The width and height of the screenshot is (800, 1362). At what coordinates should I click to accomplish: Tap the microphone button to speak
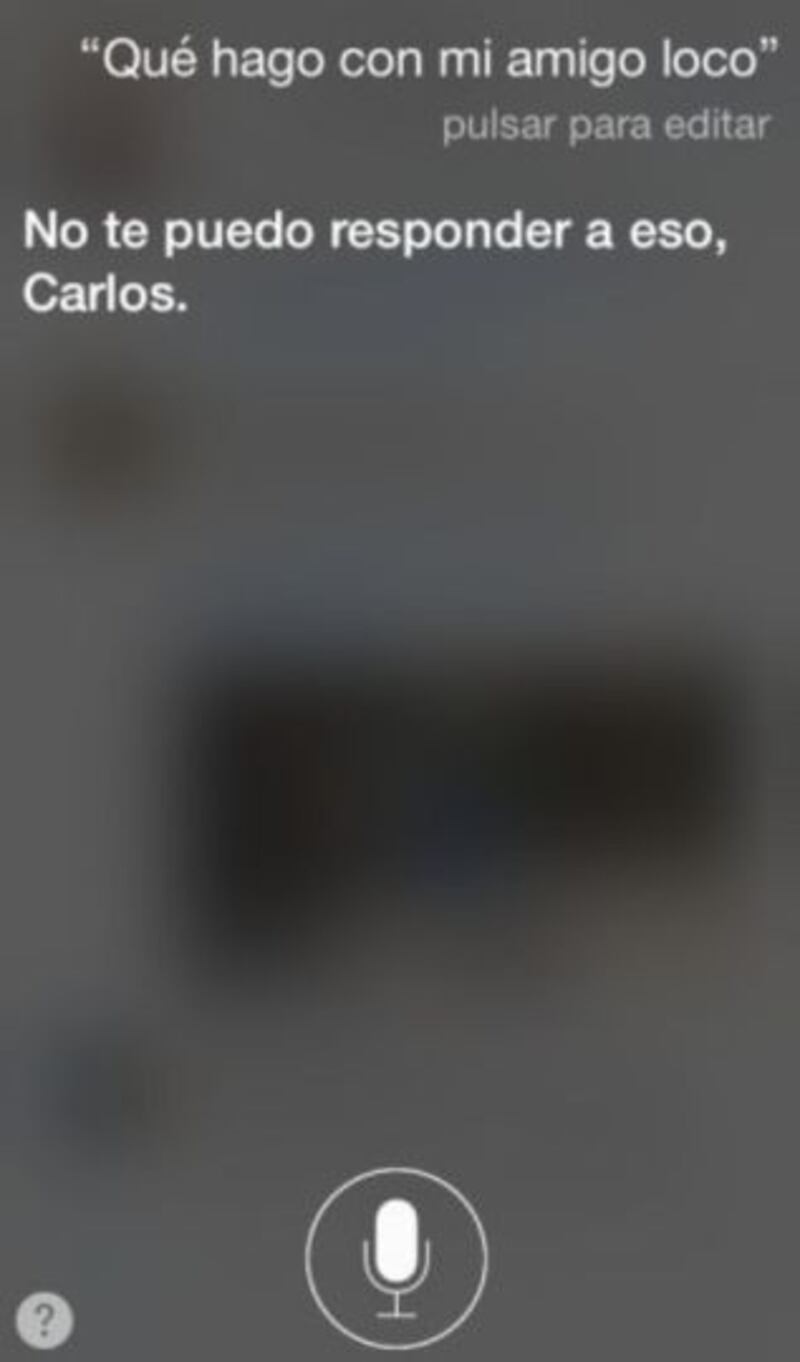click(397, 1258)
